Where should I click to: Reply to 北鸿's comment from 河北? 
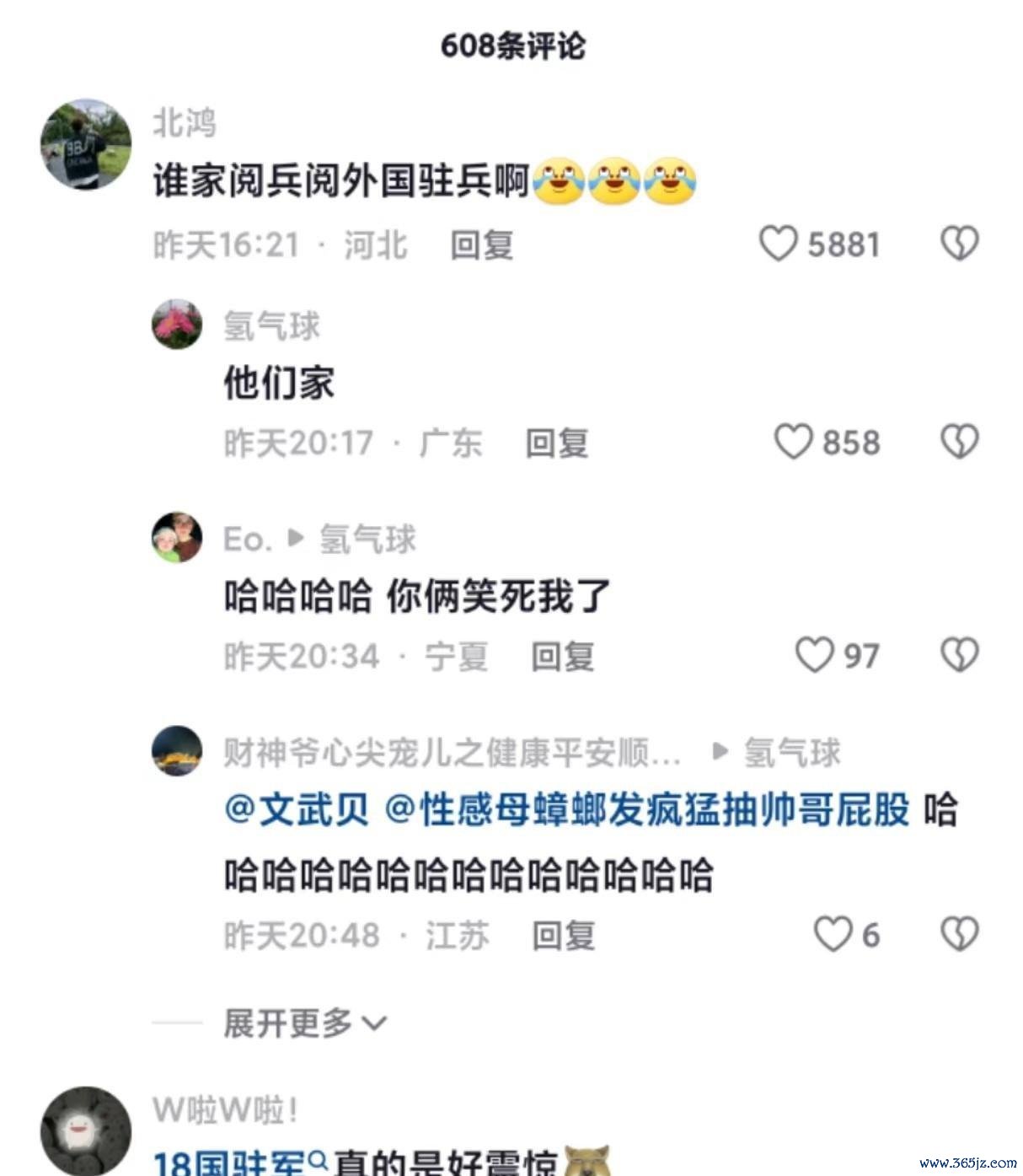(481, 245)
